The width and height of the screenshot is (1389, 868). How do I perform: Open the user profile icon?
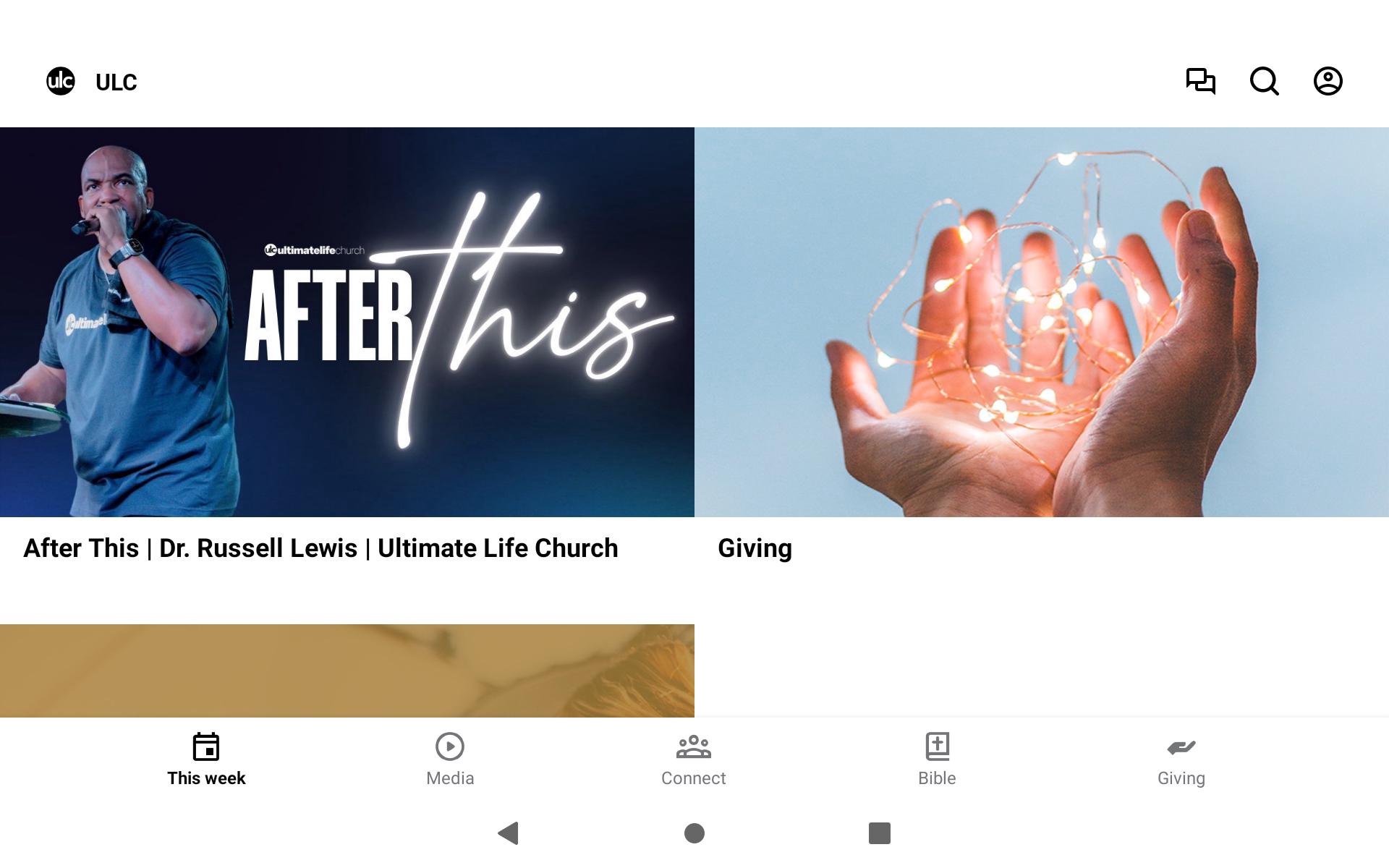(1328, 81)
